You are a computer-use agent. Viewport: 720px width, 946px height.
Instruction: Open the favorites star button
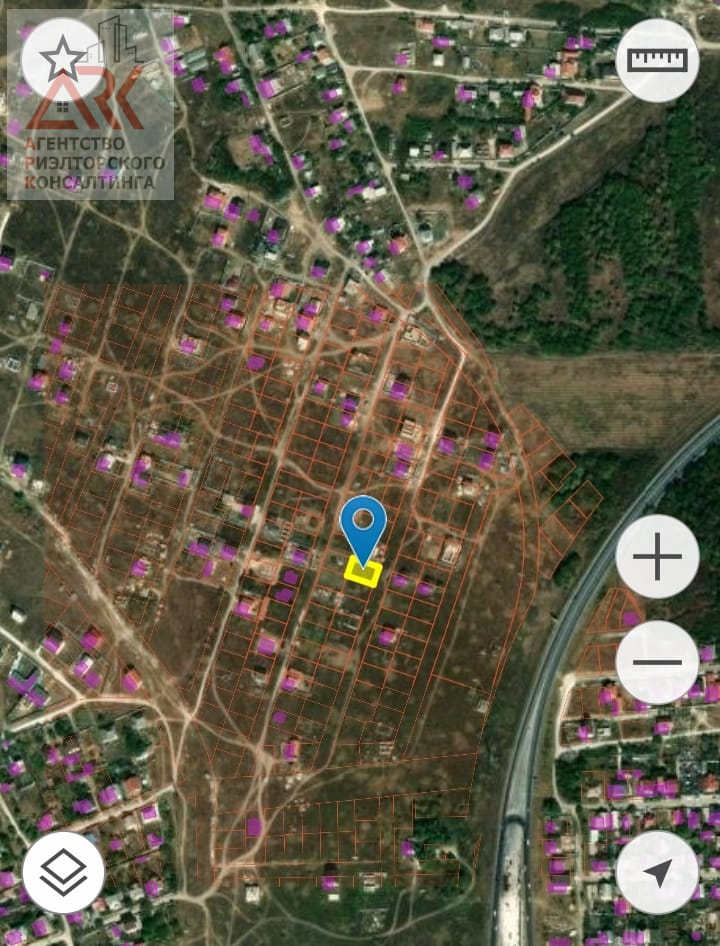coord(62,60)
